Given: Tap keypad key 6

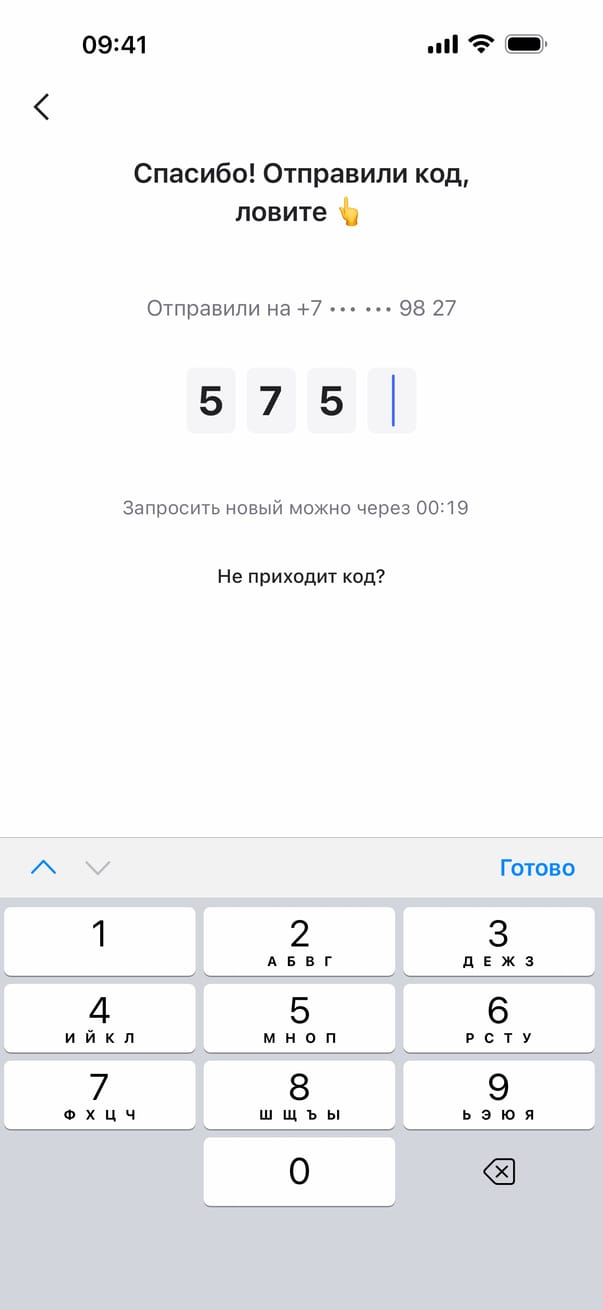Looking at the screenshot, I should coord(498,1017).
